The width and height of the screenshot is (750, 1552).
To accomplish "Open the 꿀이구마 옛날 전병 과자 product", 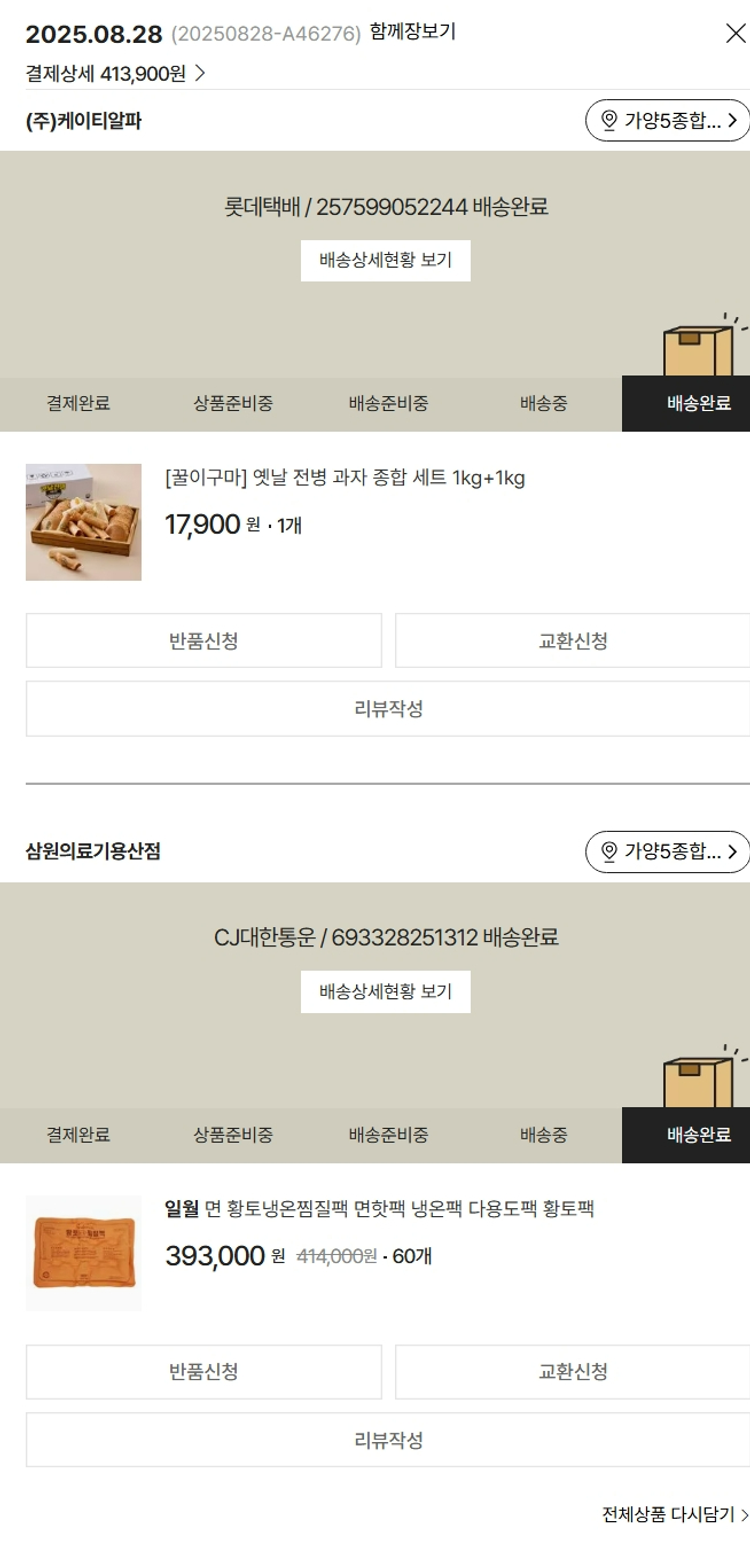I will pos(344,478).
